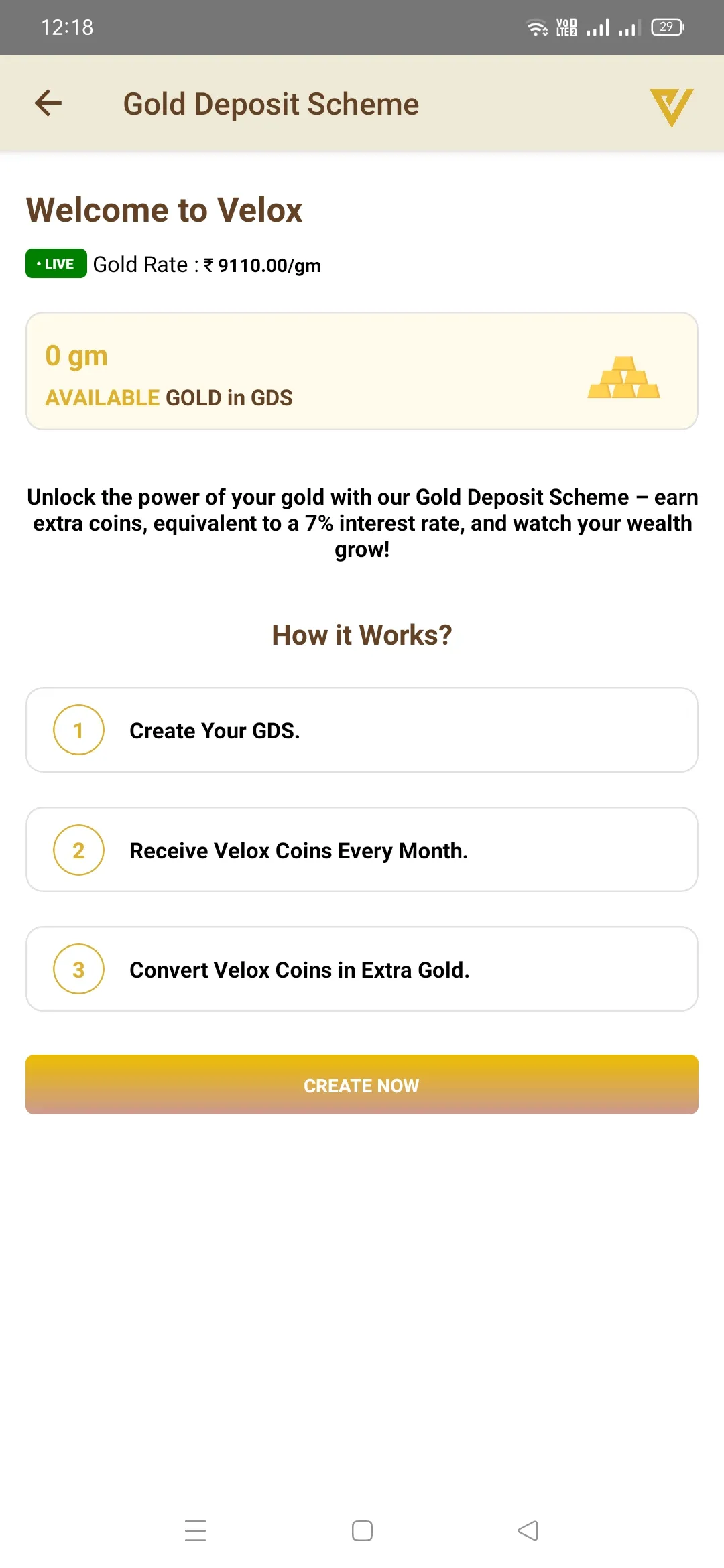Select the 'Create Your GDS' step card

(362, 730)
